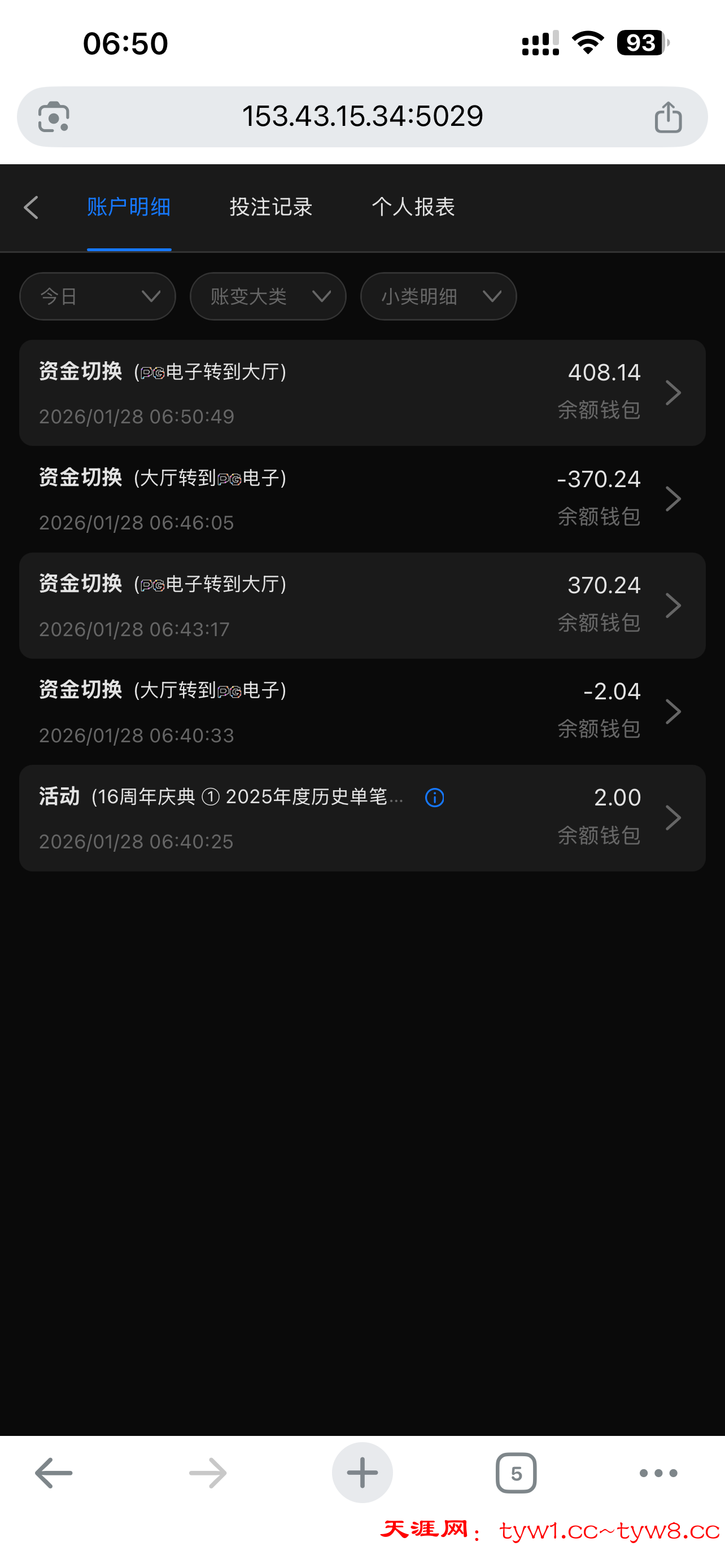Switch to the 投注记录 tab

[x=271, y=208]
